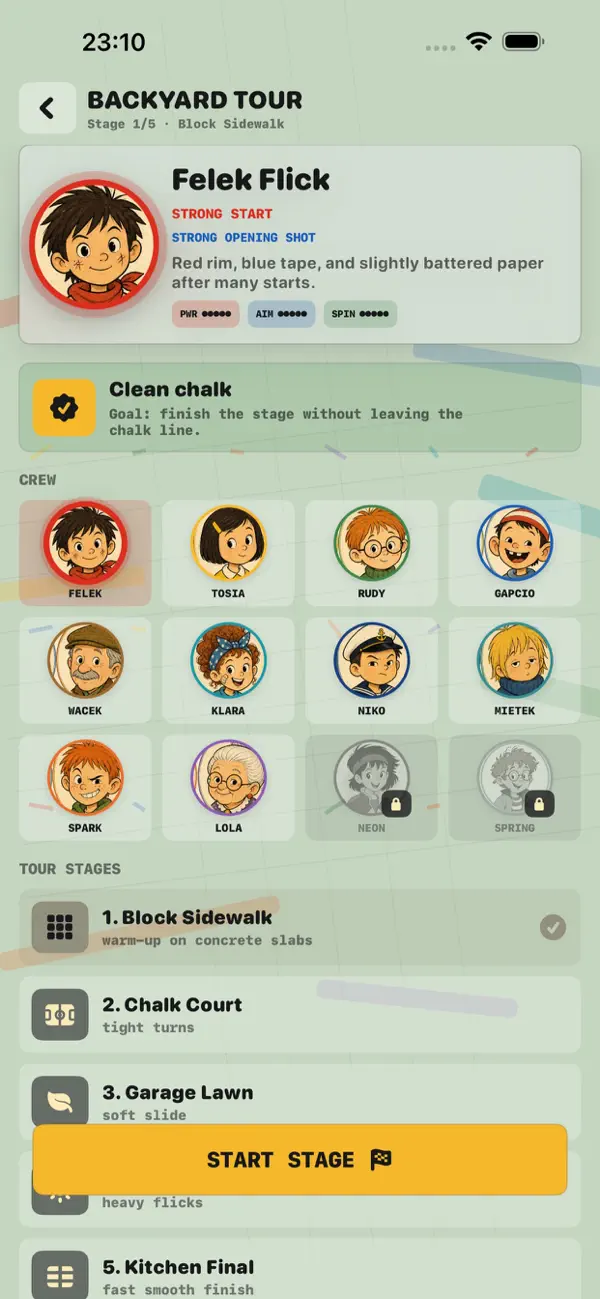Choose Klara as crew member
The image size is (600, 1299).
[x=228, y=670]
